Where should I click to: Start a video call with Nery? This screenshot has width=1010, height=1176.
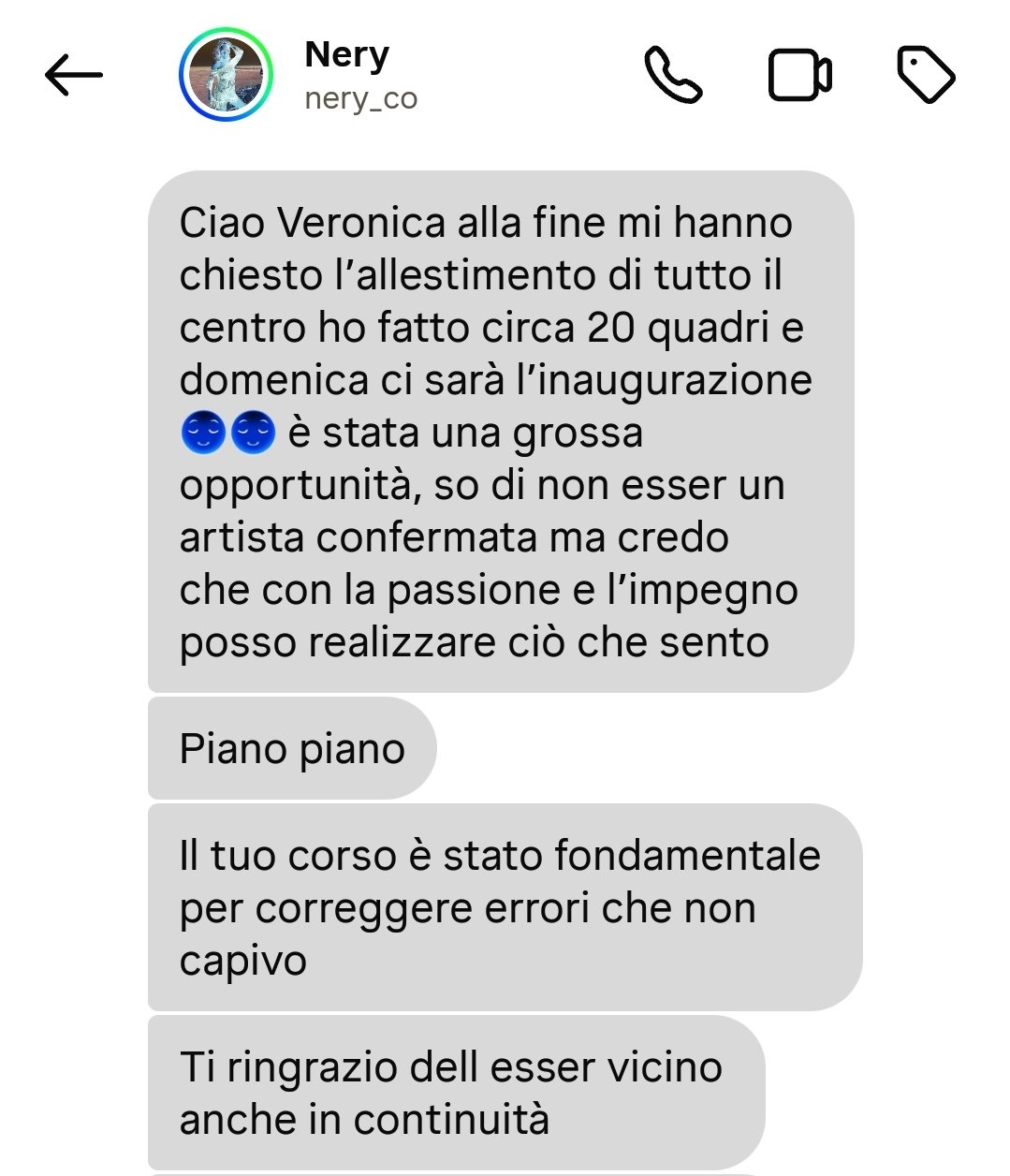(799, 75)
